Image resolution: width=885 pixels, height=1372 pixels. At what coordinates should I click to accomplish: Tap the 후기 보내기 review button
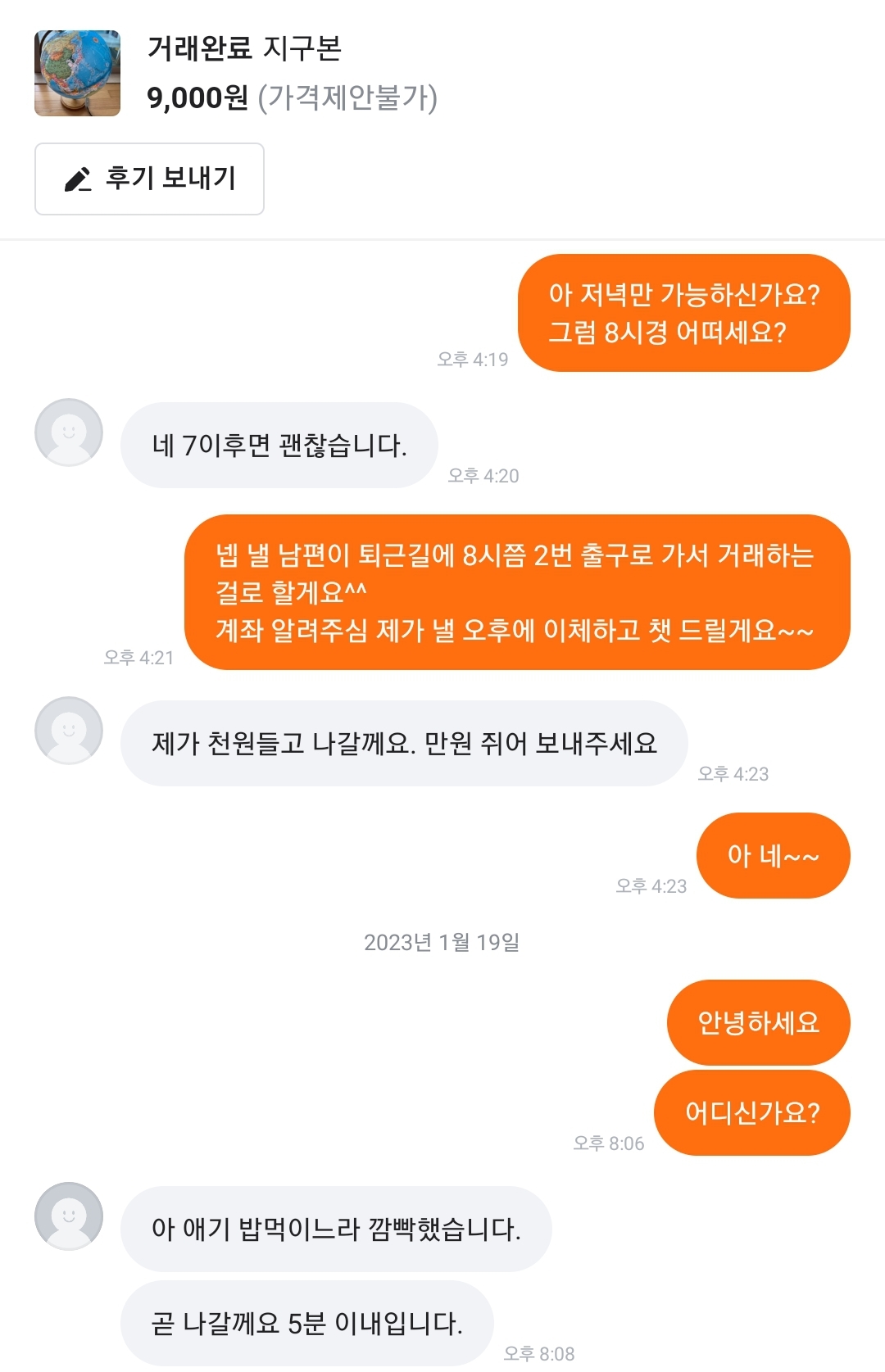(149, 179)
